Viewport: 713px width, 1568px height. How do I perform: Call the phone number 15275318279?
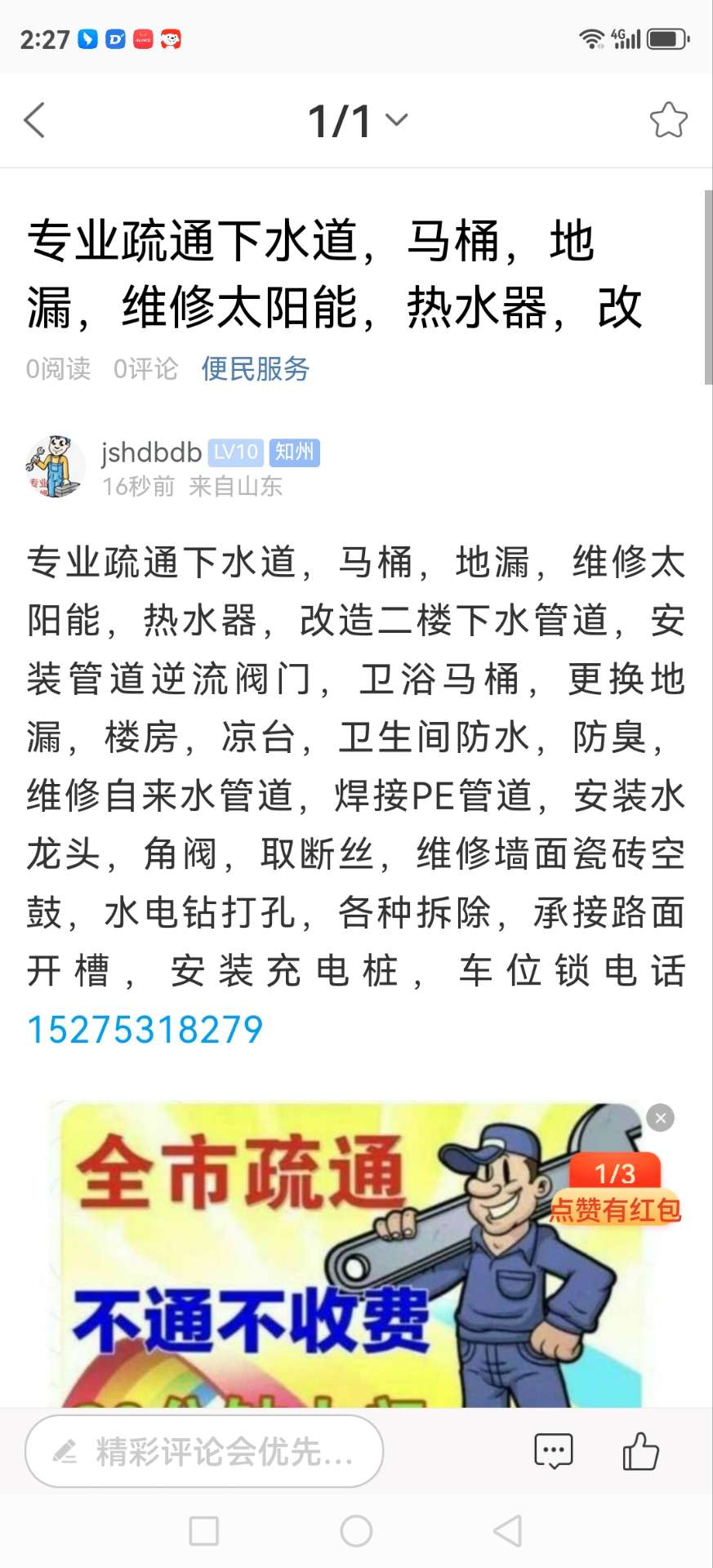pos(145,1029)
